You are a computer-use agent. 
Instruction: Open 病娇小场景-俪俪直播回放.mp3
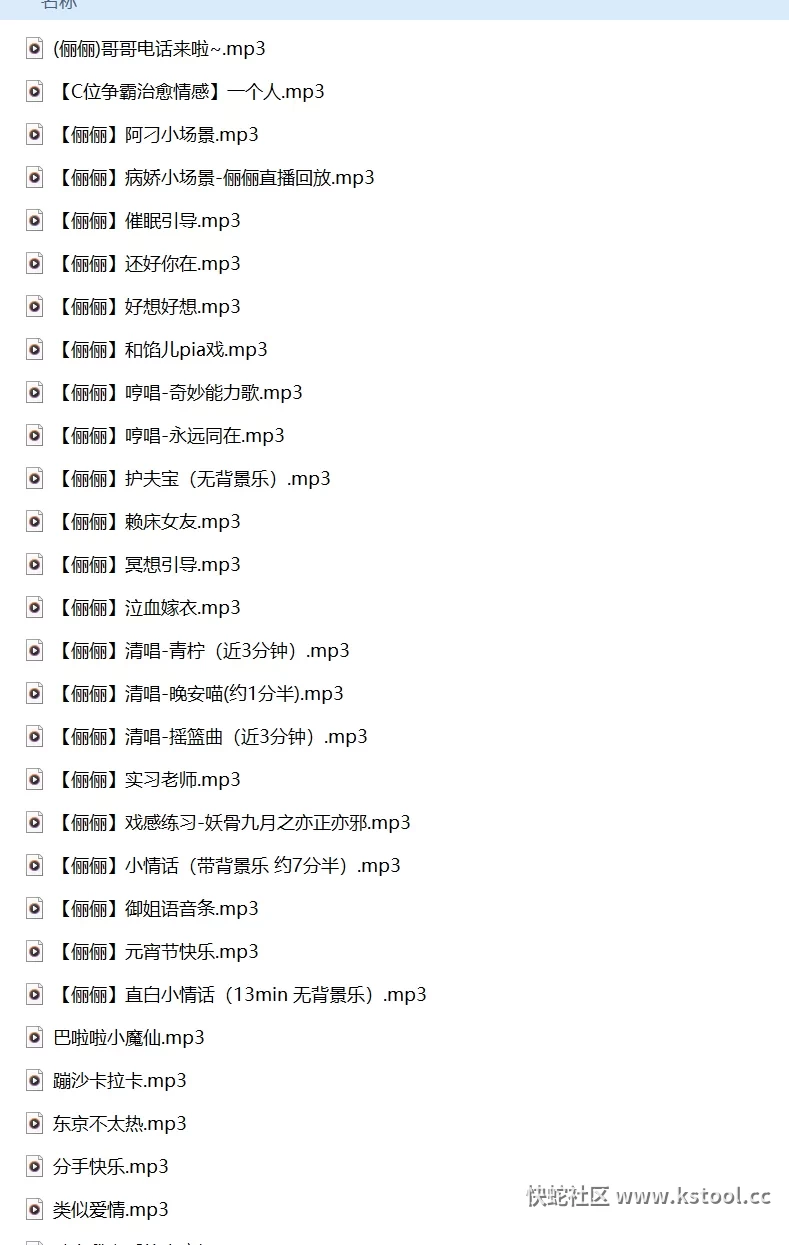pos(214,177)
